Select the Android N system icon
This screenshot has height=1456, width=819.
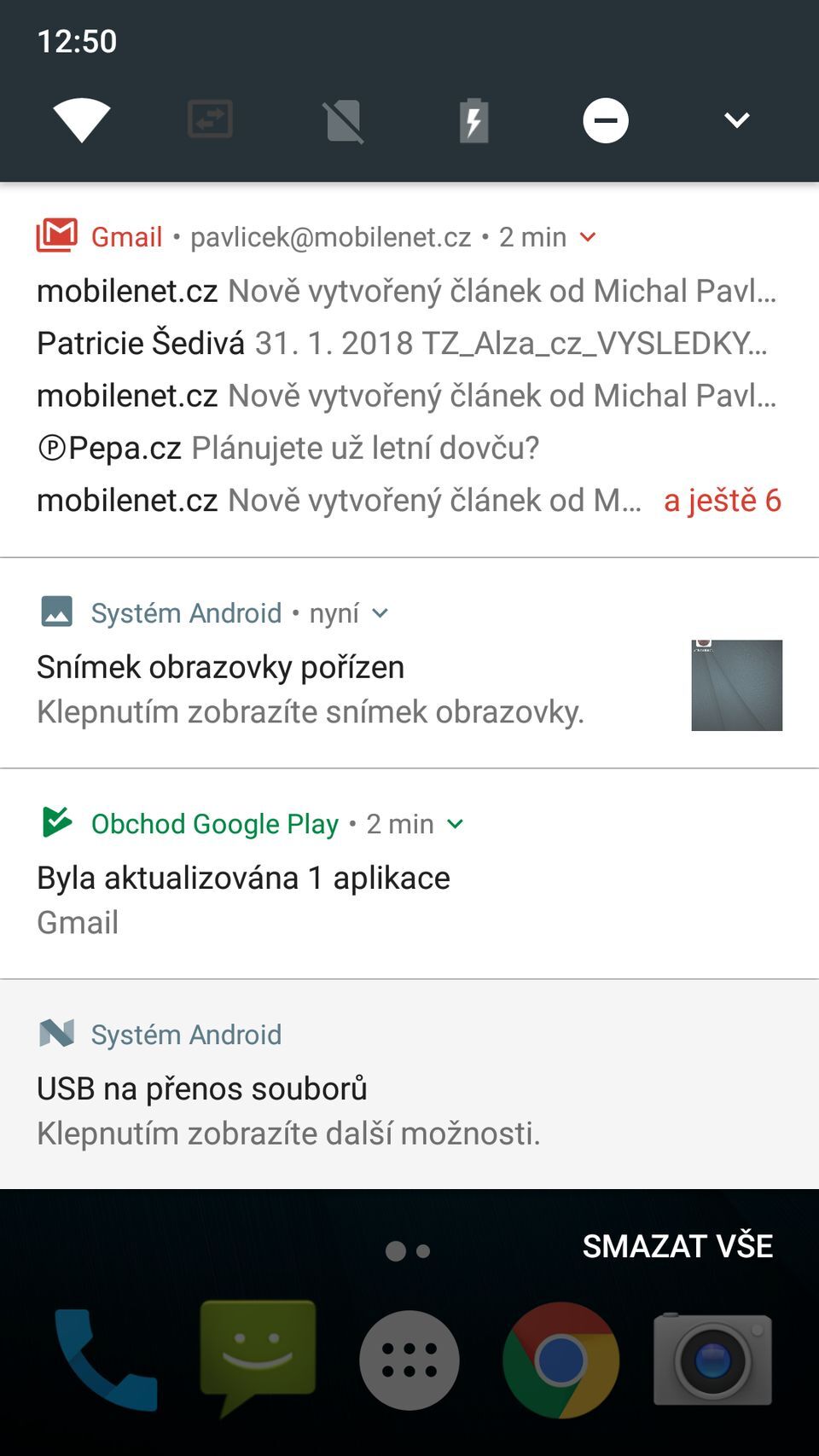(56, 1035)
